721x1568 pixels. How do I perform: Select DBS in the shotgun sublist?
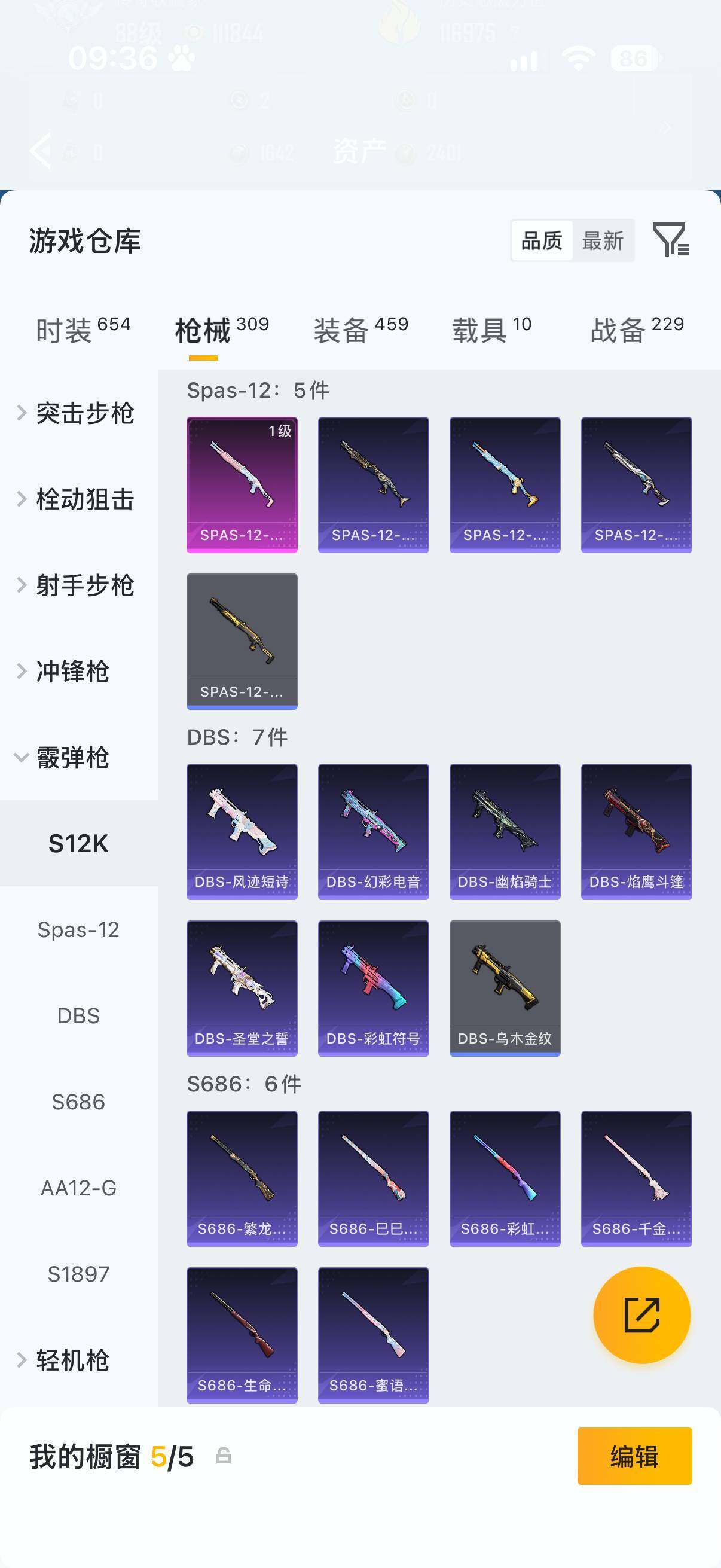coord(78,1015)
